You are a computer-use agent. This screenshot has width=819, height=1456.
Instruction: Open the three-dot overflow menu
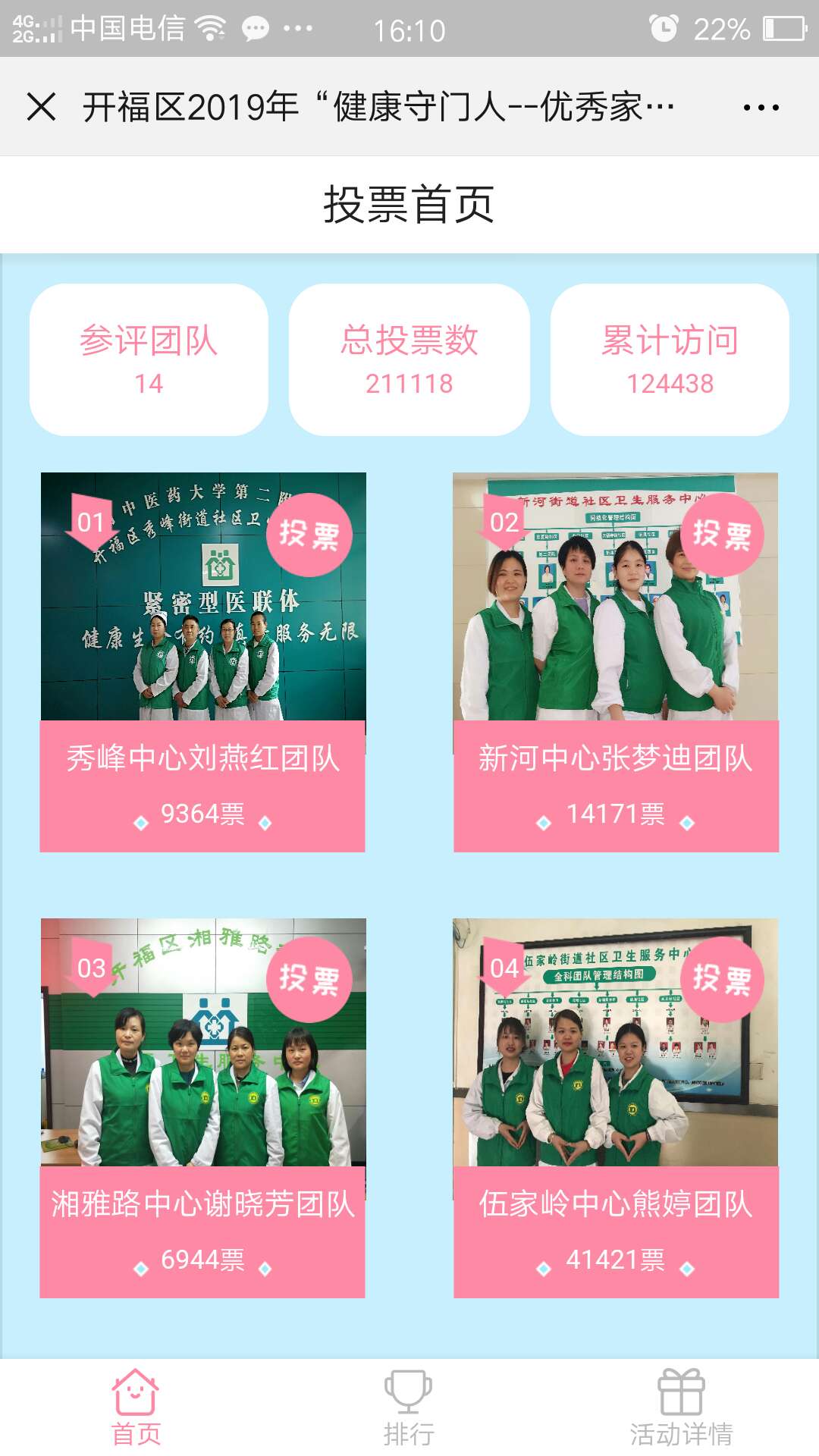pos(761,108)
